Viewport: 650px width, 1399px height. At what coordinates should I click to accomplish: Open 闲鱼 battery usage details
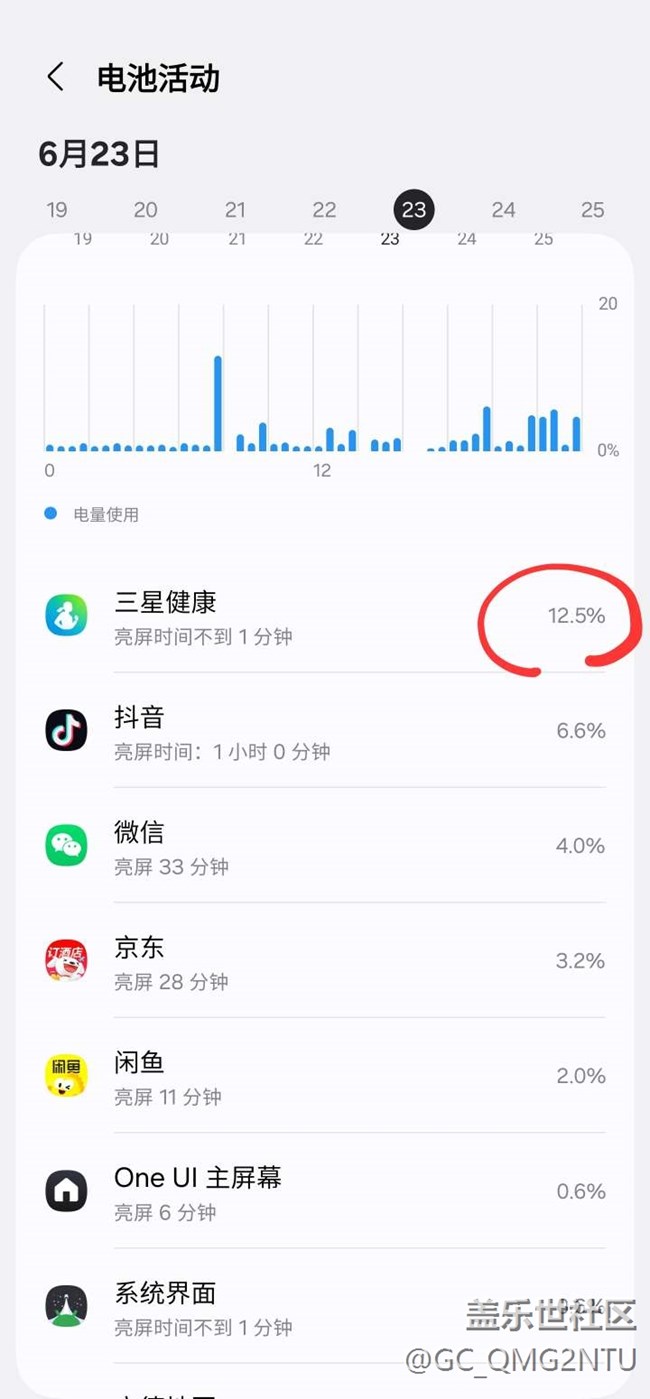point(325,1076)
